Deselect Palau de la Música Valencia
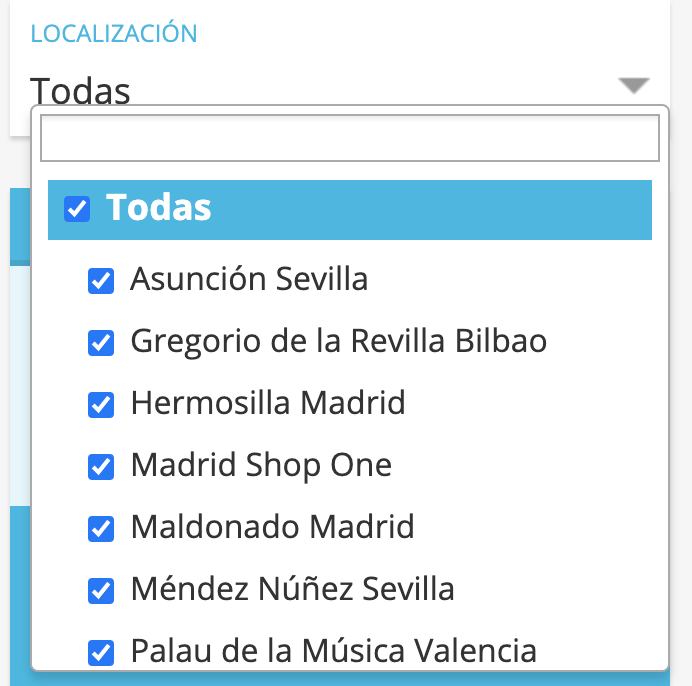 101,653
